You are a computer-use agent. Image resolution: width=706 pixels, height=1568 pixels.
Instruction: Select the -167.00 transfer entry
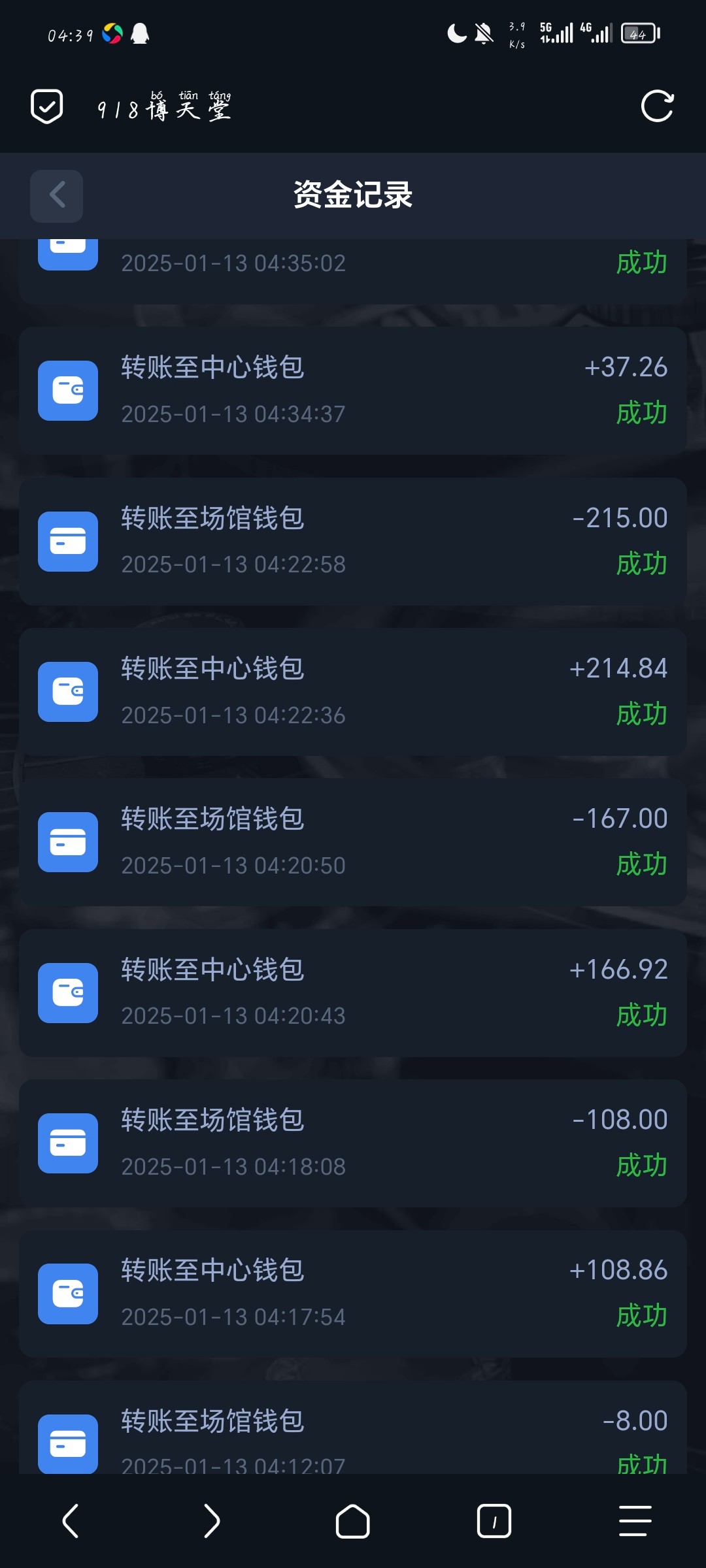point(353,842)
